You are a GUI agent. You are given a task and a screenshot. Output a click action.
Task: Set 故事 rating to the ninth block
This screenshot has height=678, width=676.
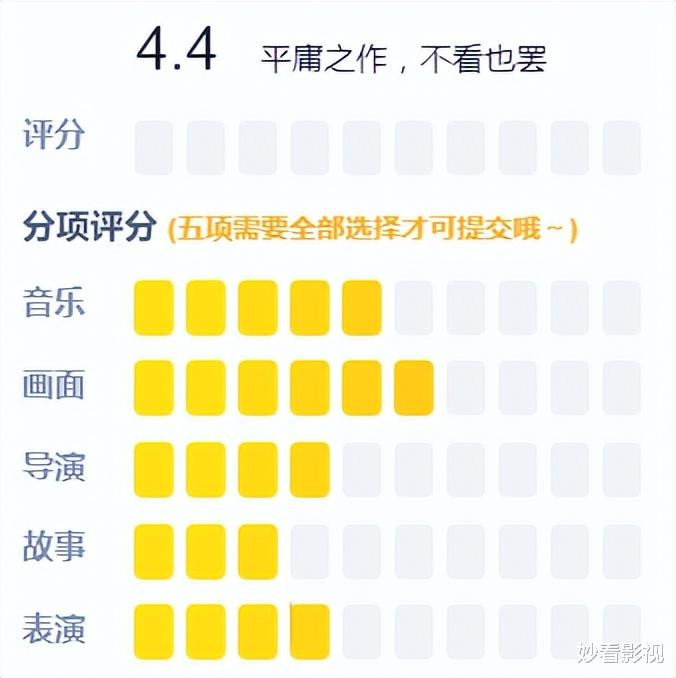click(x=569, y=551)
